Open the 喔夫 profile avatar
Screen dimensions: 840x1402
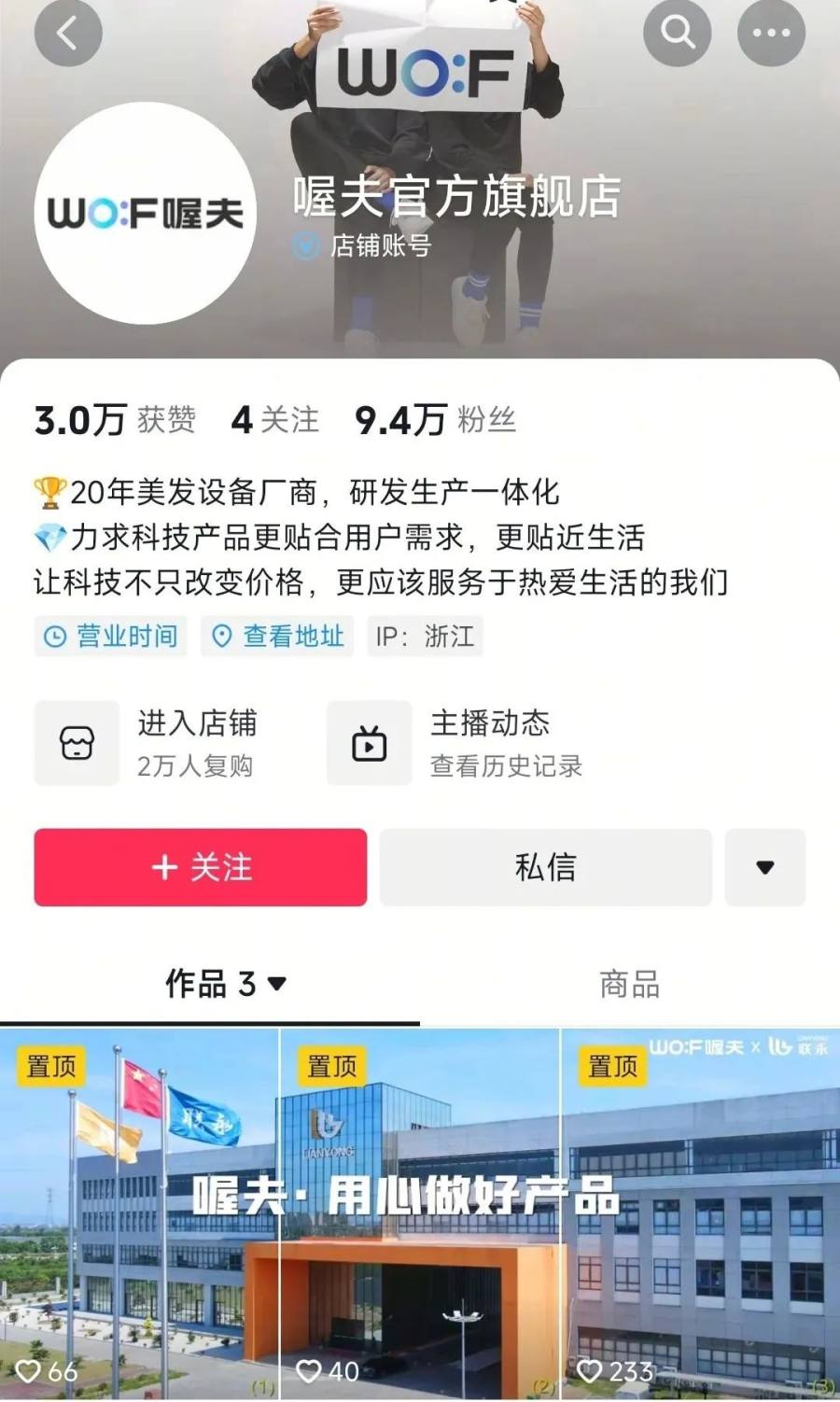click(145, 214)
